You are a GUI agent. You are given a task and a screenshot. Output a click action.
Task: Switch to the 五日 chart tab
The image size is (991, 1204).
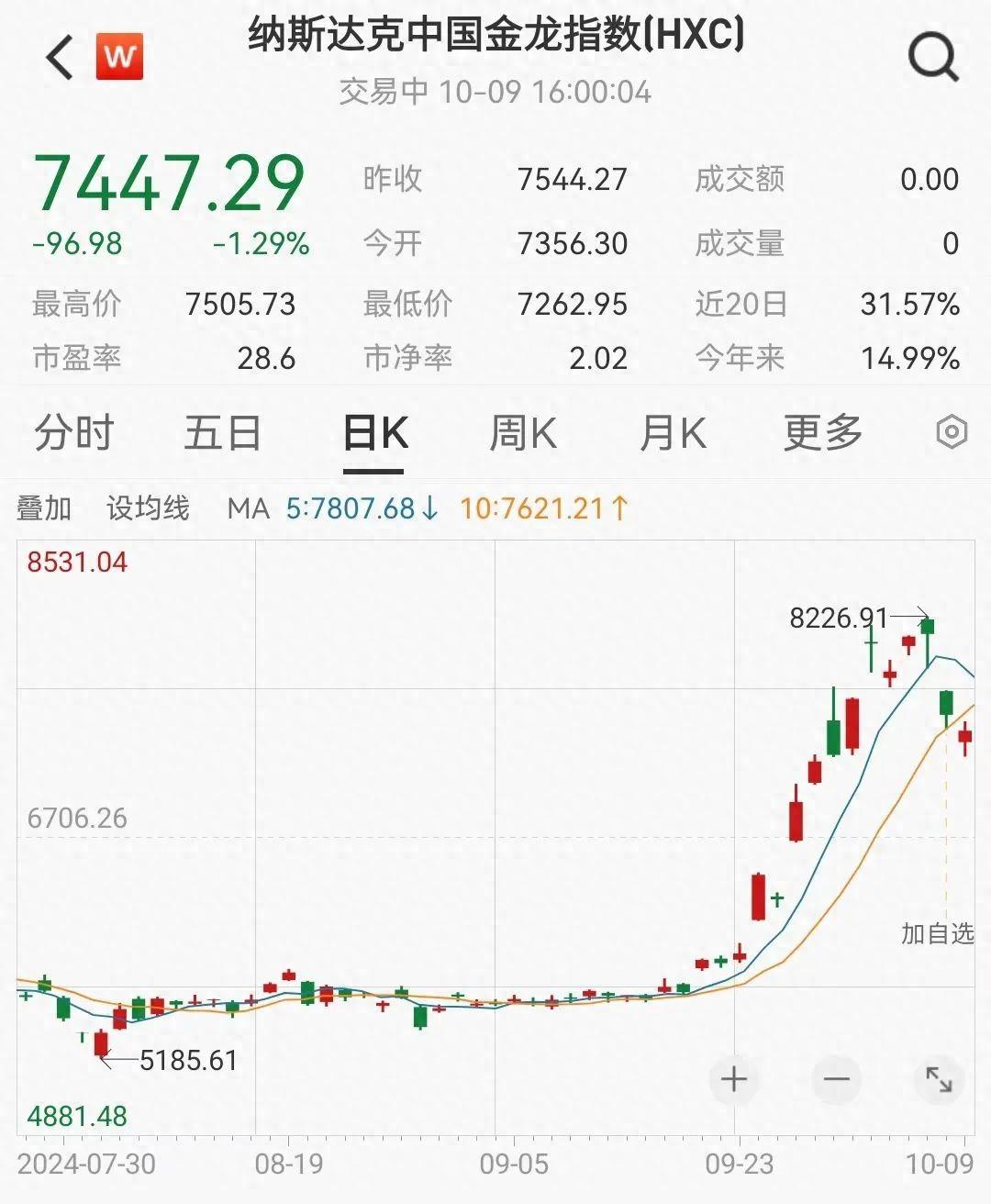223,433
